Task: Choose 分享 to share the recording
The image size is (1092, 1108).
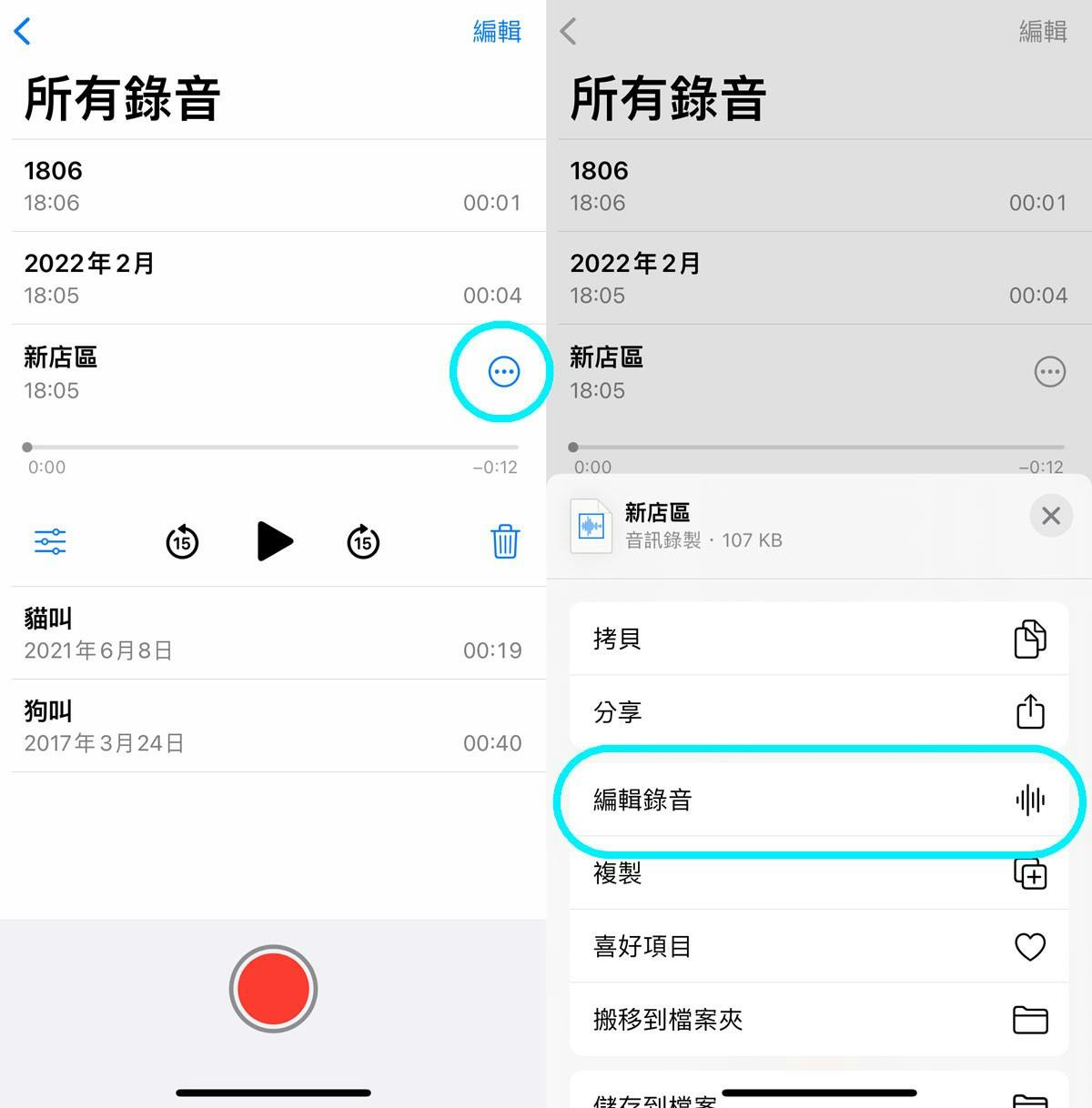Action: [818, 711]
